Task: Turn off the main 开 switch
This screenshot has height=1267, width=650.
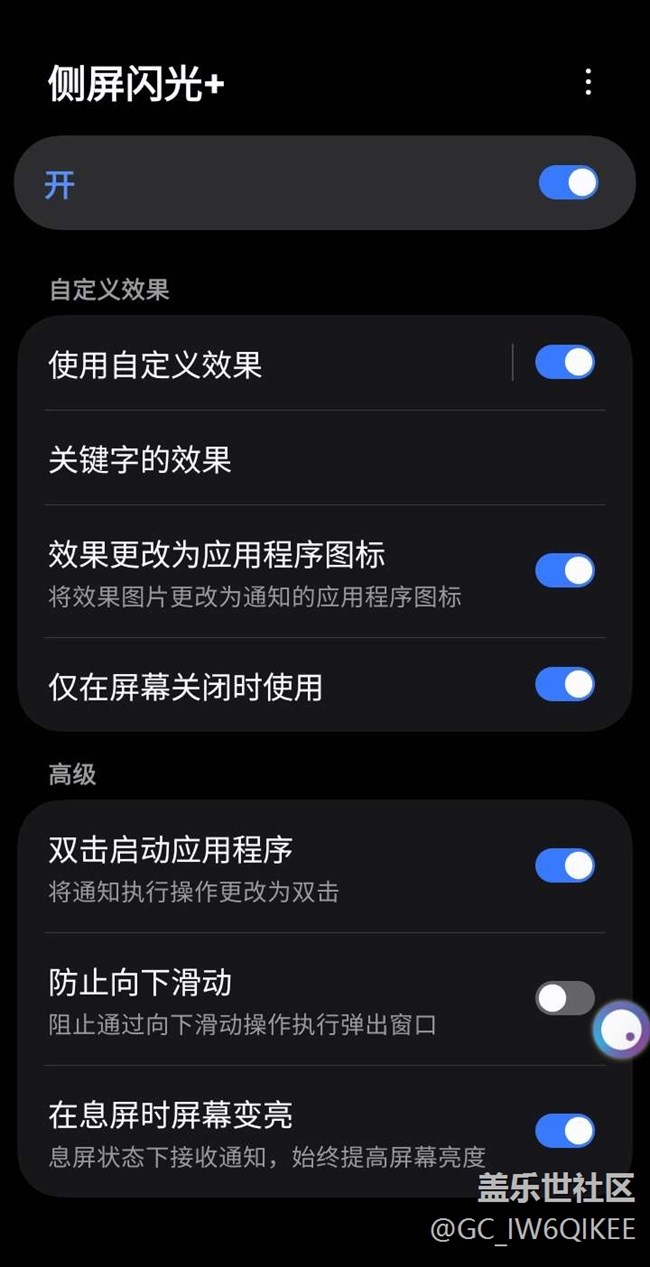Action: click(x=568, y=183)
